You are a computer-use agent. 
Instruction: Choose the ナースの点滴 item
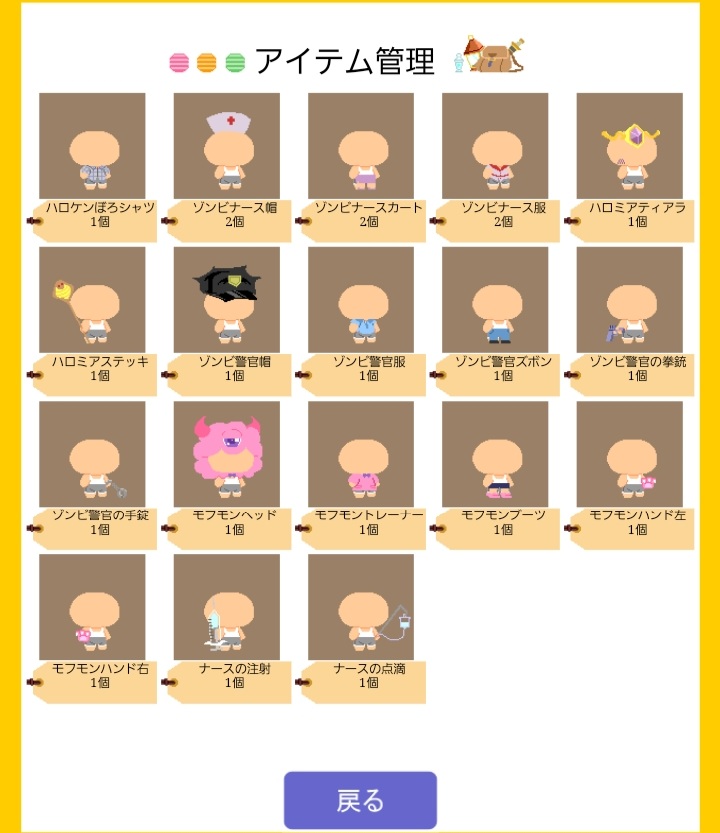point(361,608)
